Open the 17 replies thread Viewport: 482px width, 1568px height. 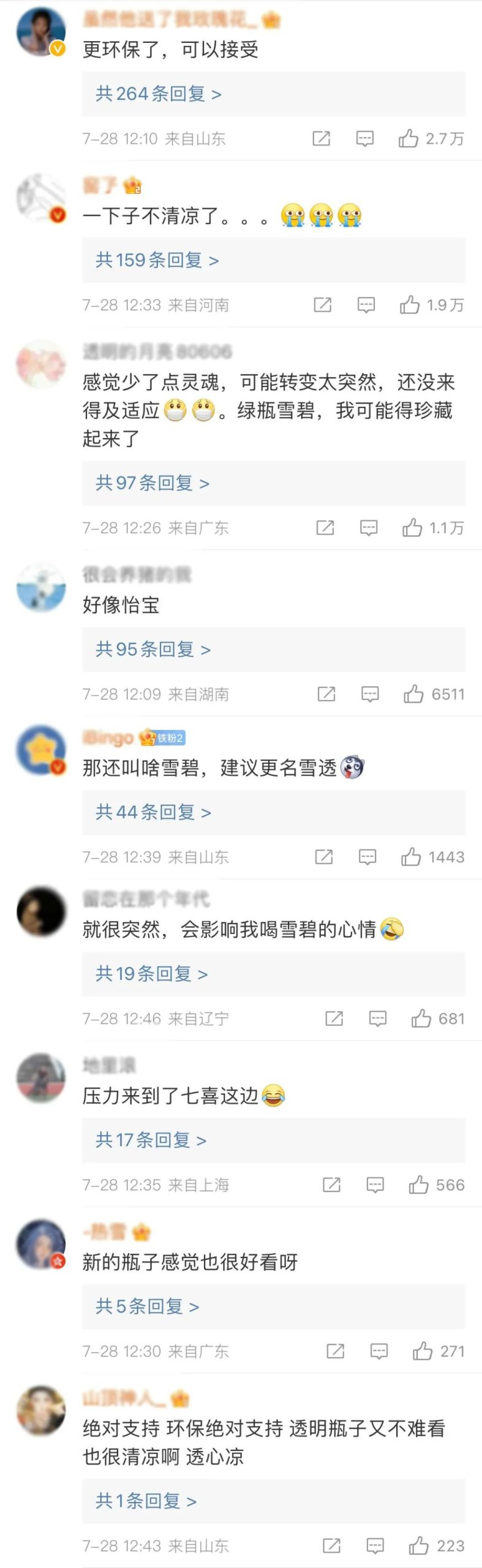(151, 1140)
